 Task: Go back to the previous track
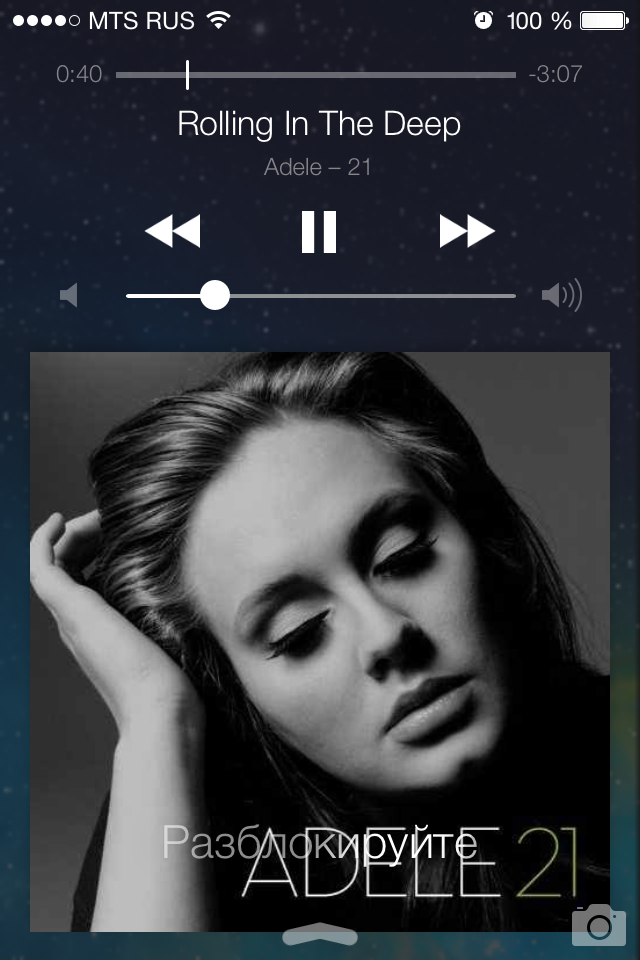point(172,232)
